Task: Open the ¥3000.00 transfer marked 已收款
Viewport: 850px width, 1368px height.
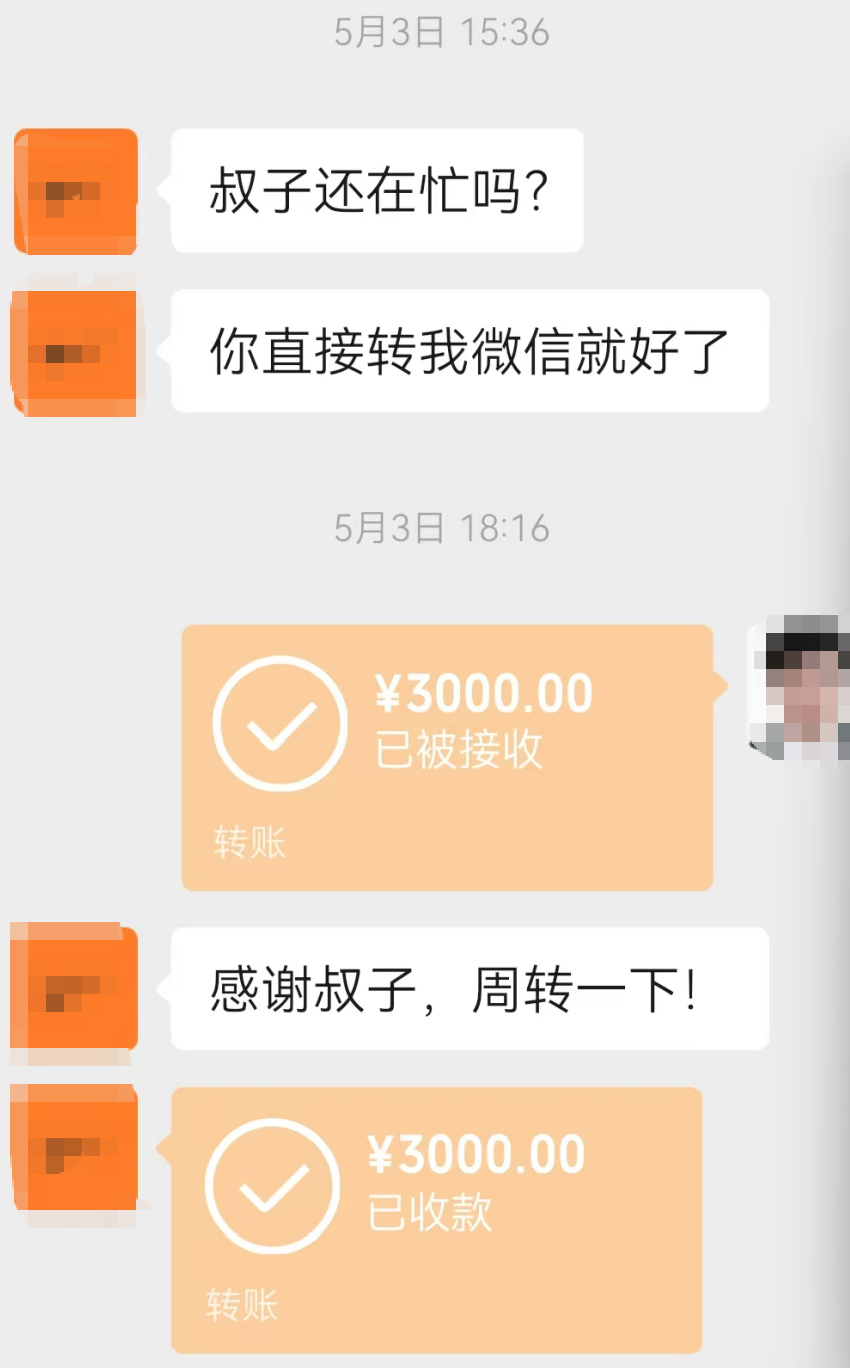Action: [x=437, y=1220]
